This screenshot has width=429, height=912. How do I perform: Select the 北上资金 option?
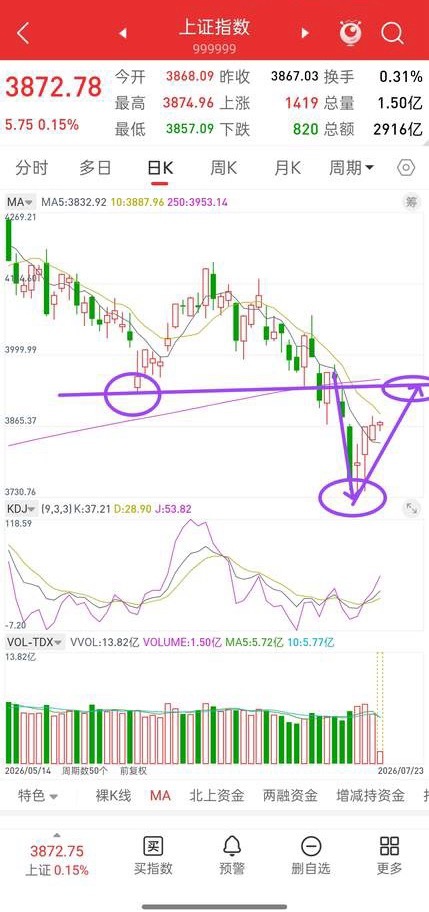point(217,795)
